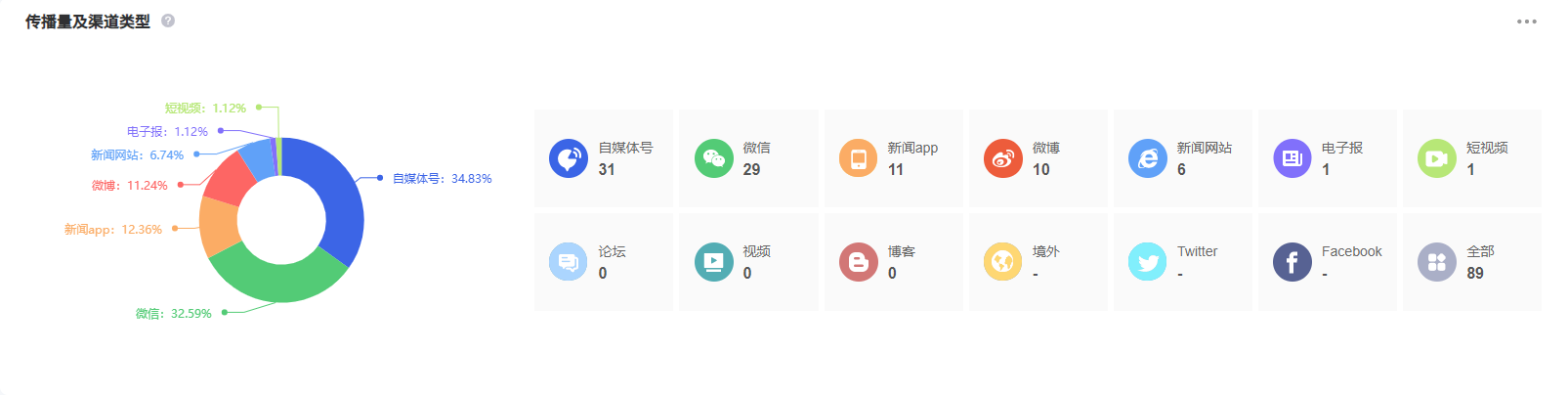Open the three-dot overflow menu
This screenshot has width=1568, height=395.
1526,22
